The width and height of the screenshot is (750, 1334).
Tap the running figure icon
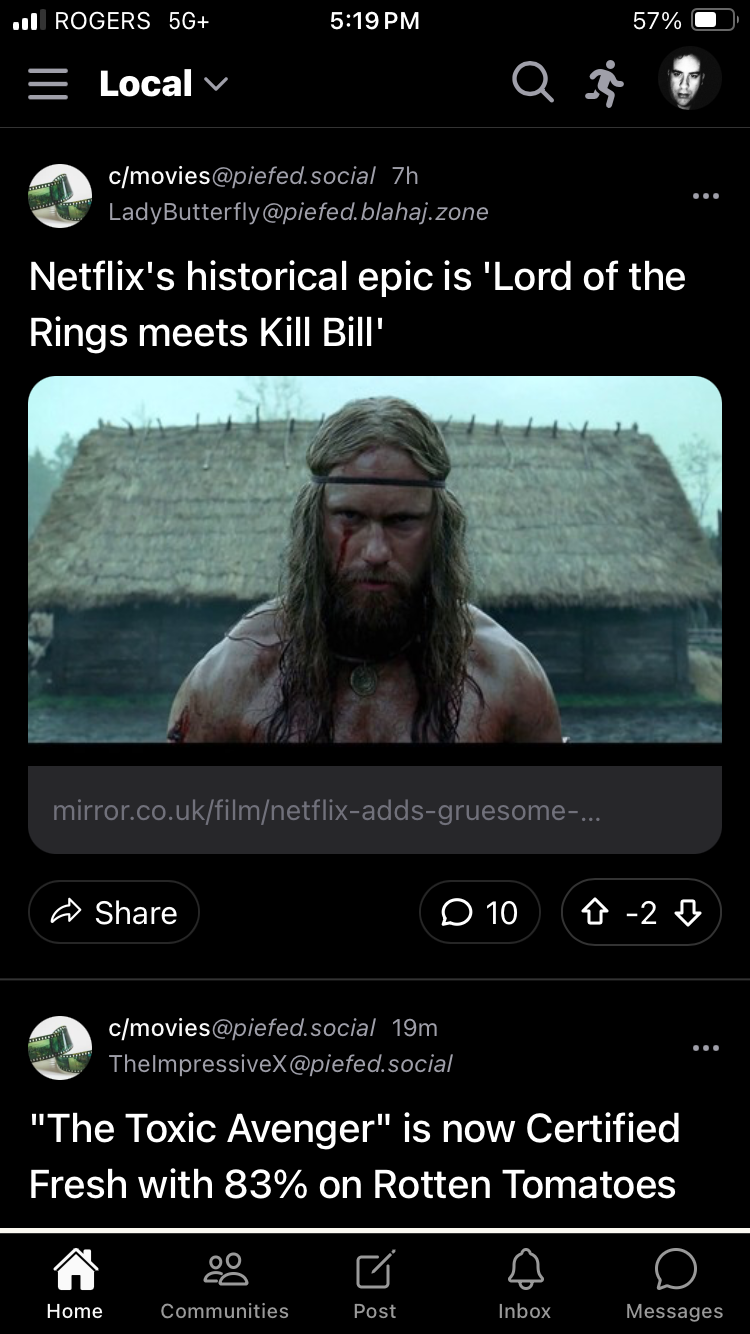pyautogui.click(x=604, y=83)
